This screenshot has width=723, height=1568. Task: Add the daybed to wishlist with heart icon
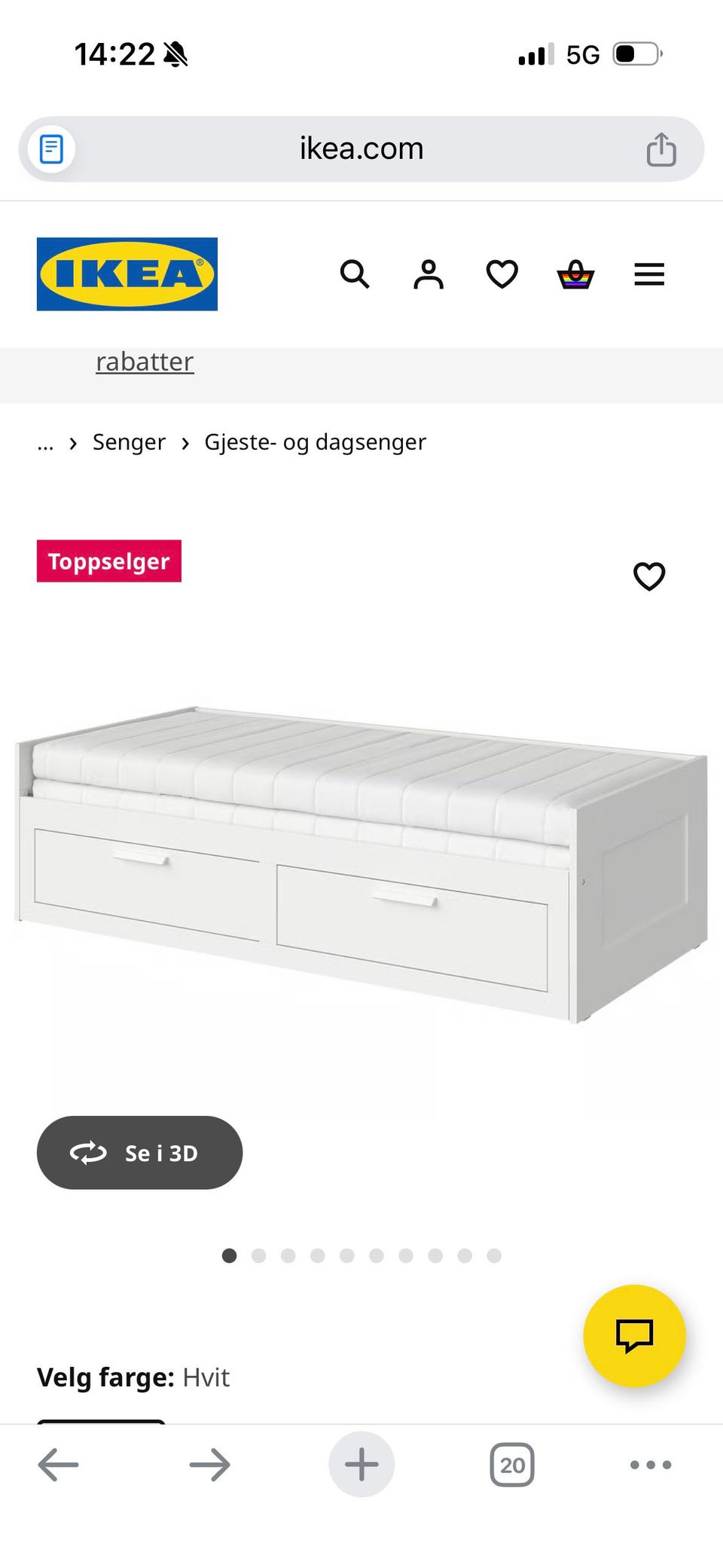click(648, 576)
